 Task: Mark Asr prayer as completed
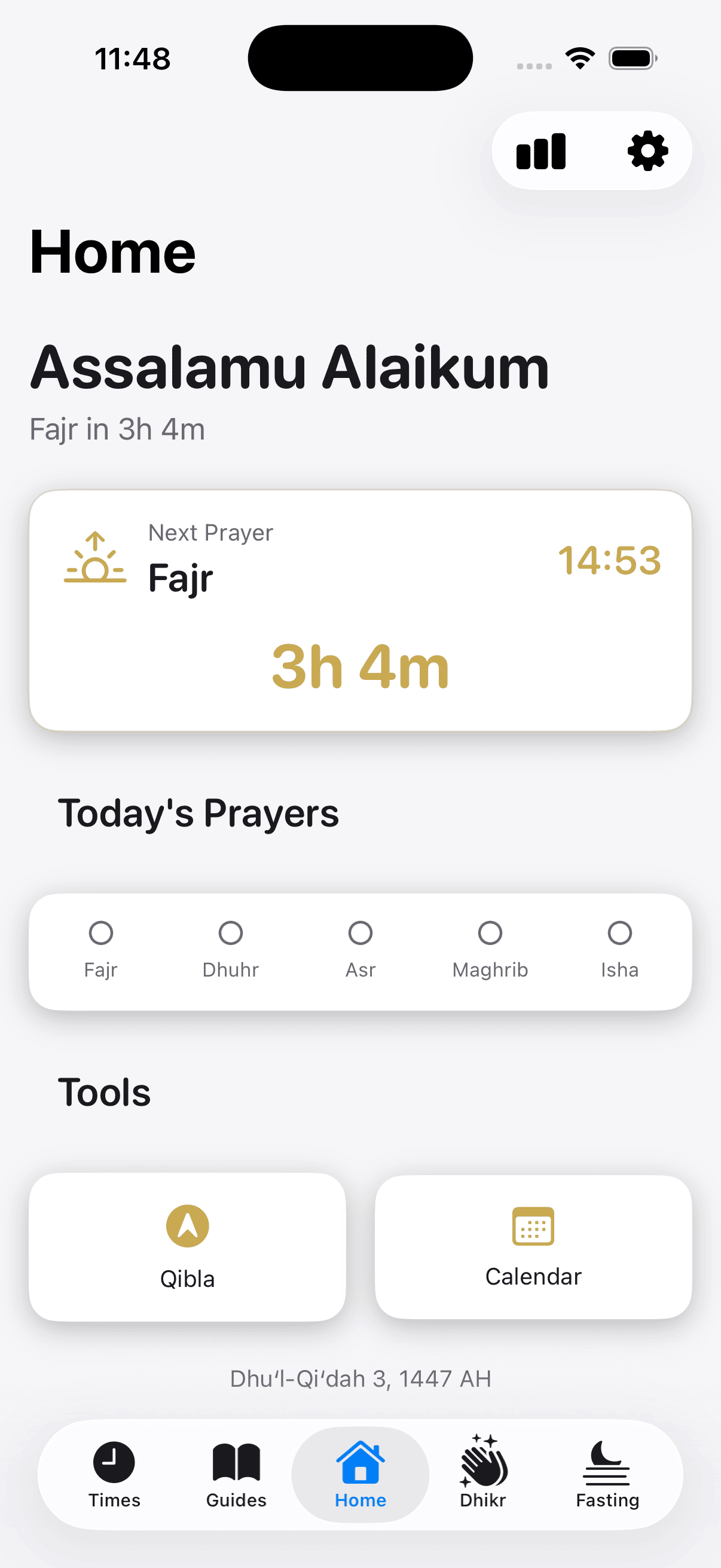360,932
